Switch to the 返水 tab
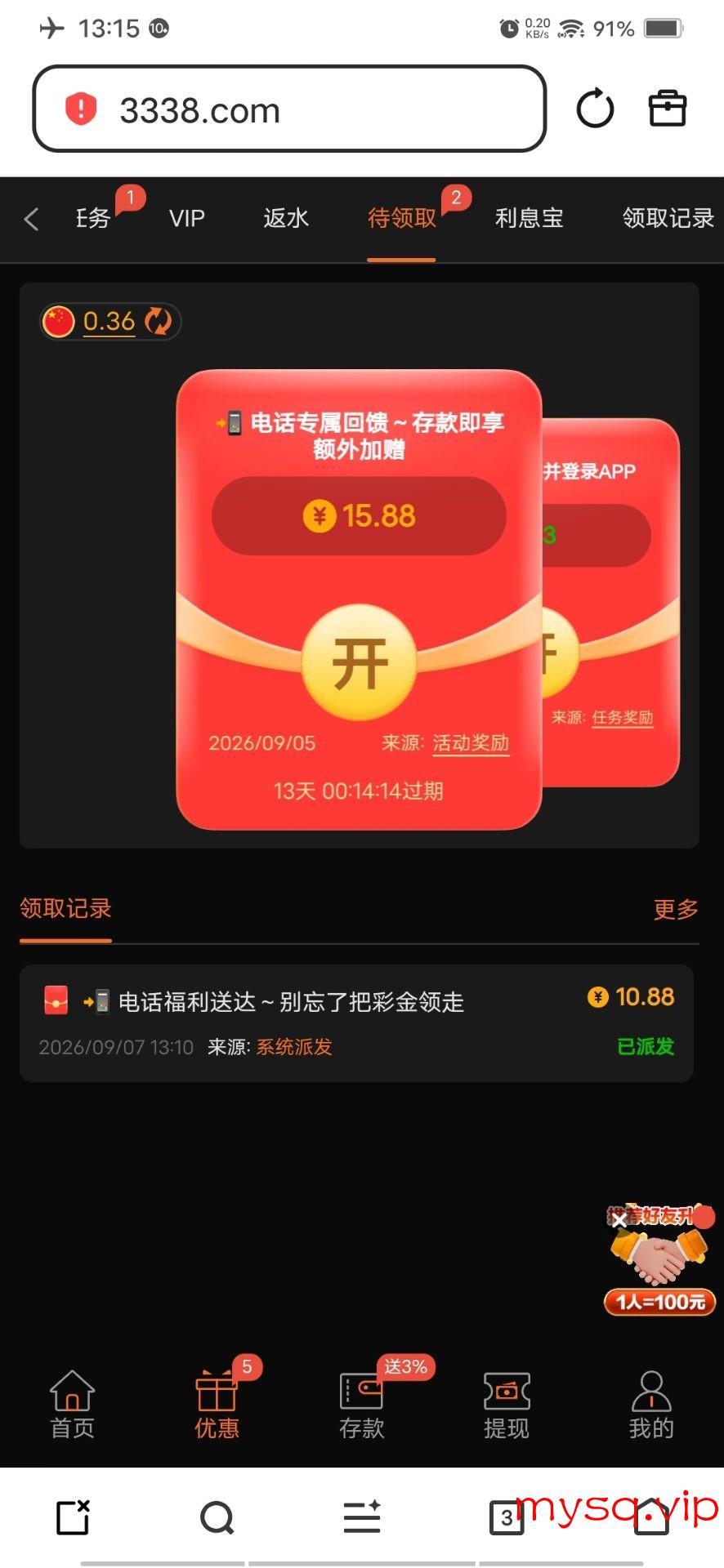Screen dimensions: 724x1568 286,218
